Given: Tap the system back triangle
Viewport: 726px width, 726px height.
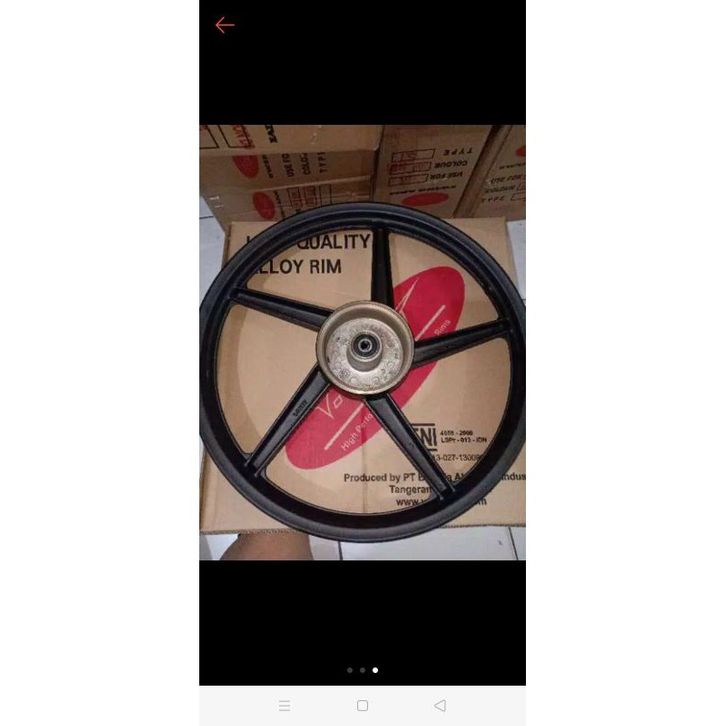Looking at the screenshot, I should tap(440, 705).
